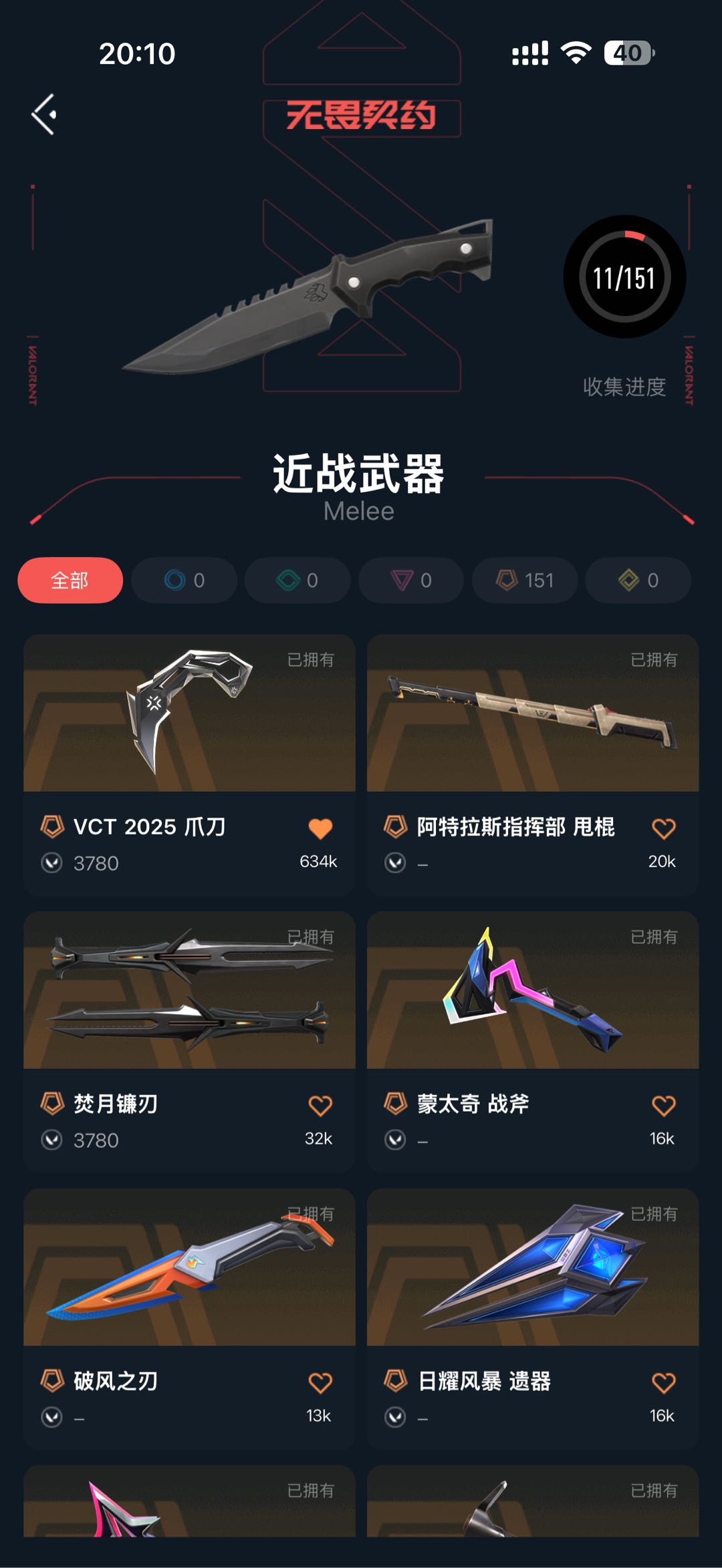This screenshot has height=1568, width=722.
Task: Open the VCT 2025 爪刀 card
Action: [189, 765]
